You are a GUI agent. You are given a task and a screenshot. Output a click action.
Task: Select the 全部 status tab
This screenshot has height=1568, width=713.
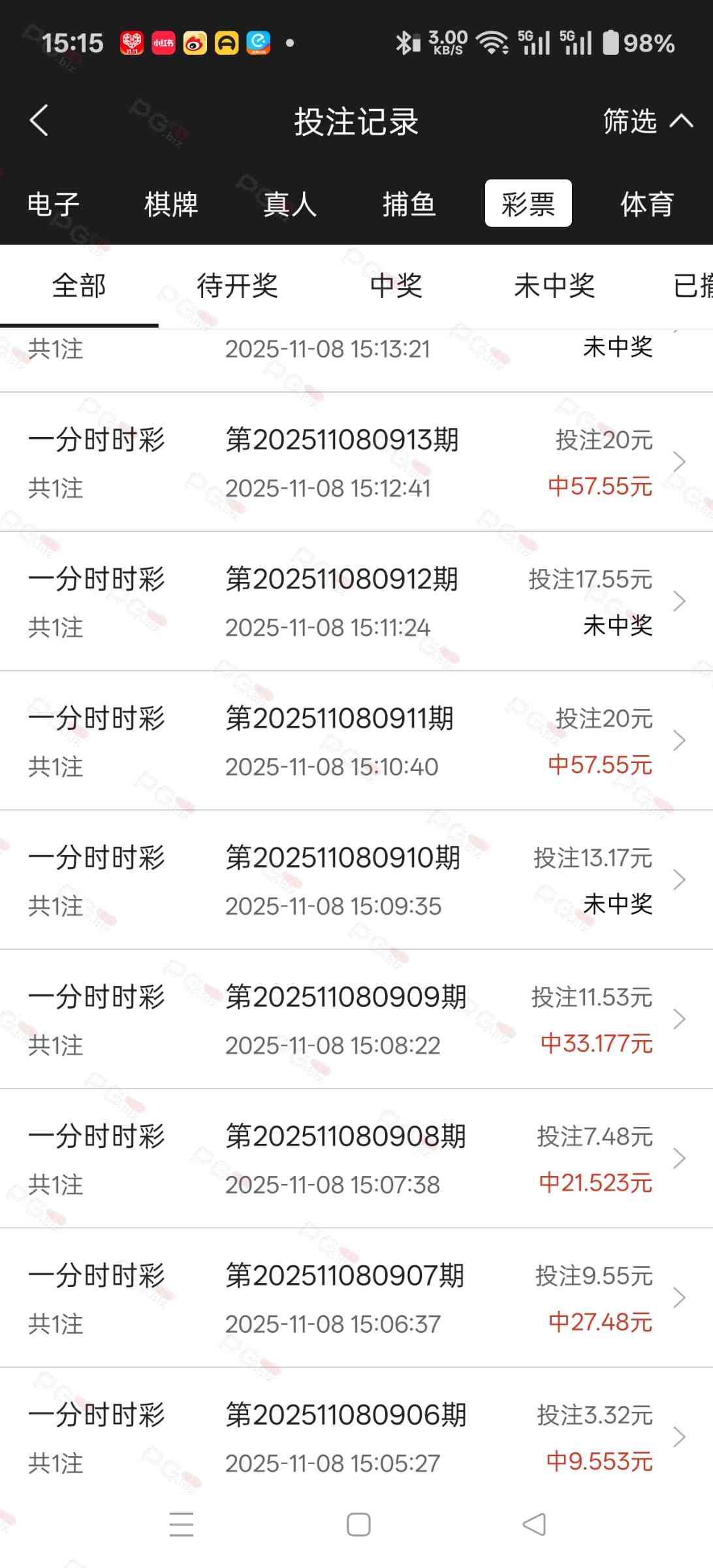[x=79, y=286]
